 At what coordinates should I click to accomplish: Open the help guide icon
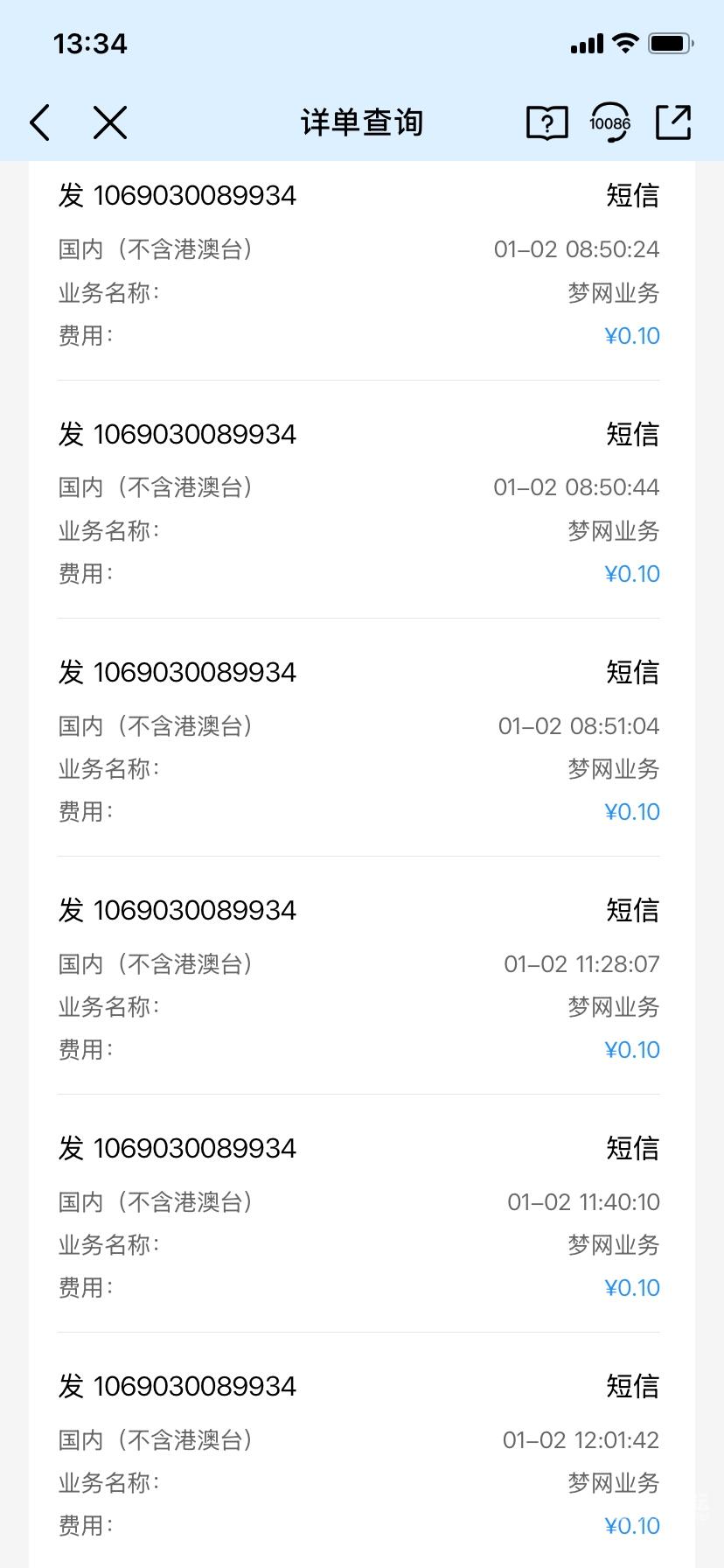(x=547, y=122)
